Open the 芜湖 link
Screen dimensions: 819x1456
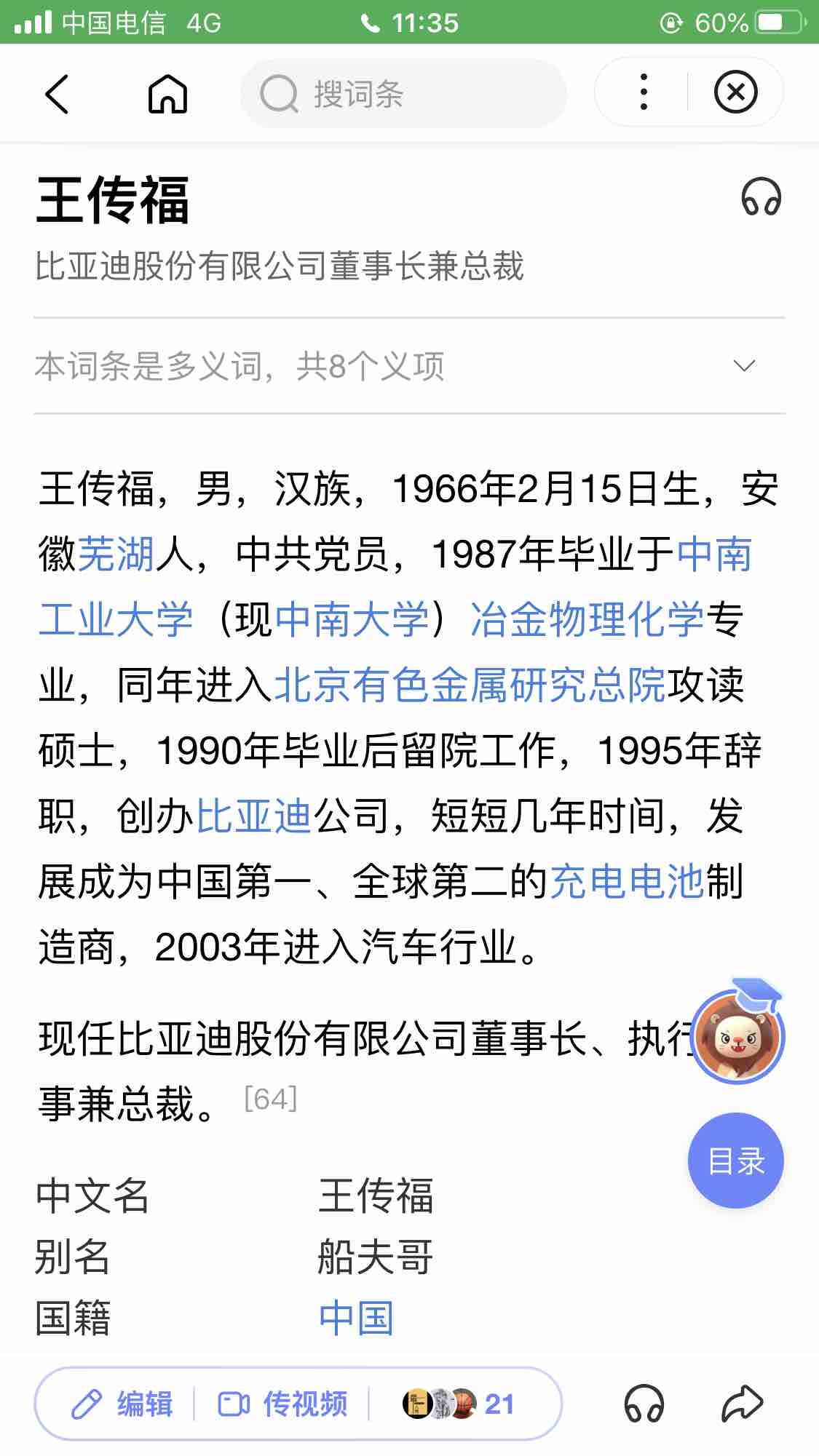116,554
